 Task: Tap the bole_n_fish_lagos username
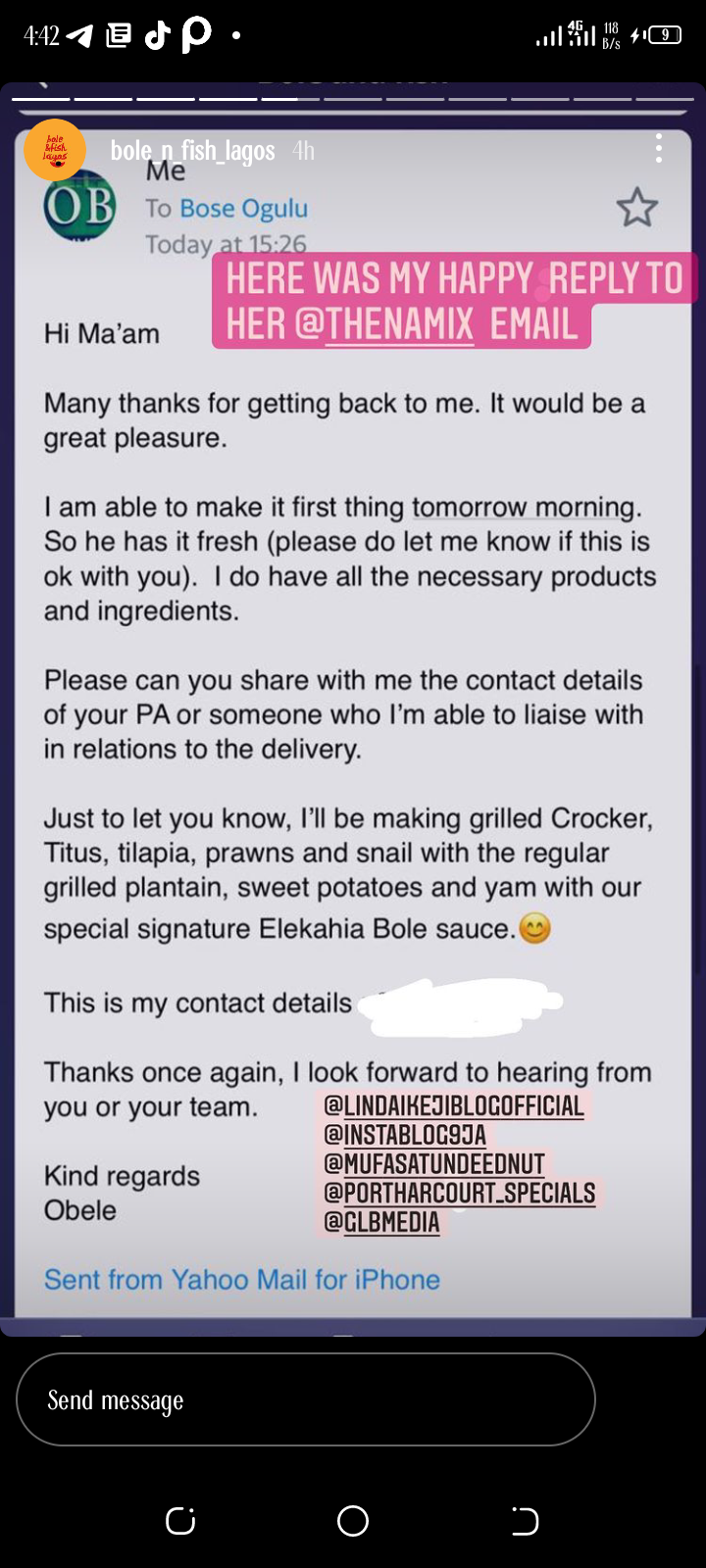click(x=192, y=151)
